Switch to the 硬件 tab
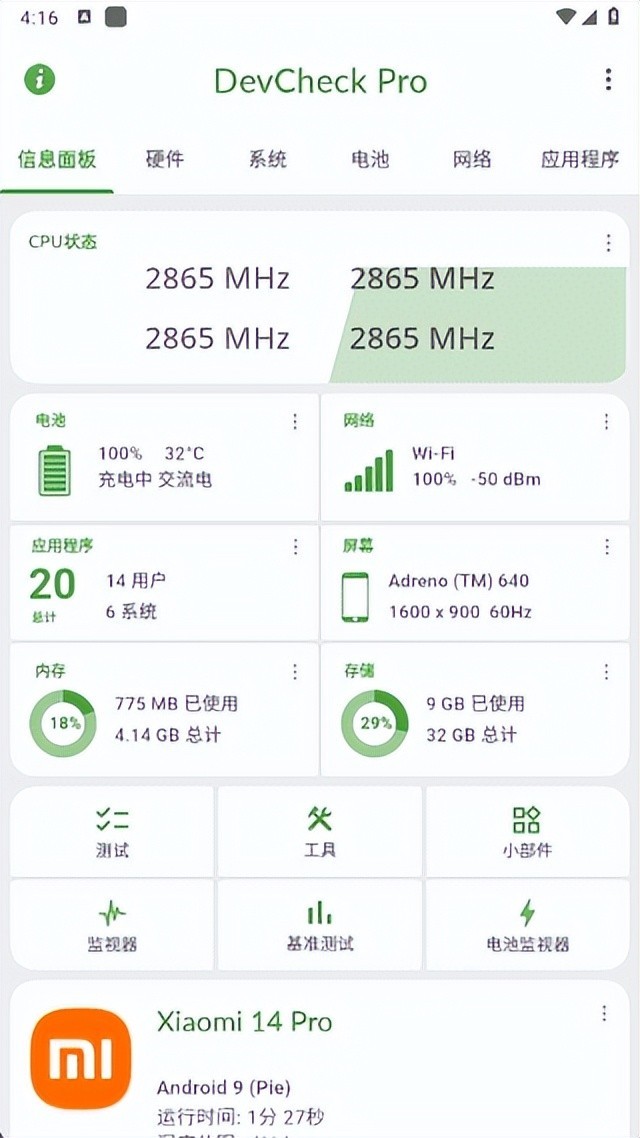This screenshot has width=640, height=1138. click(x=164, y=159)
